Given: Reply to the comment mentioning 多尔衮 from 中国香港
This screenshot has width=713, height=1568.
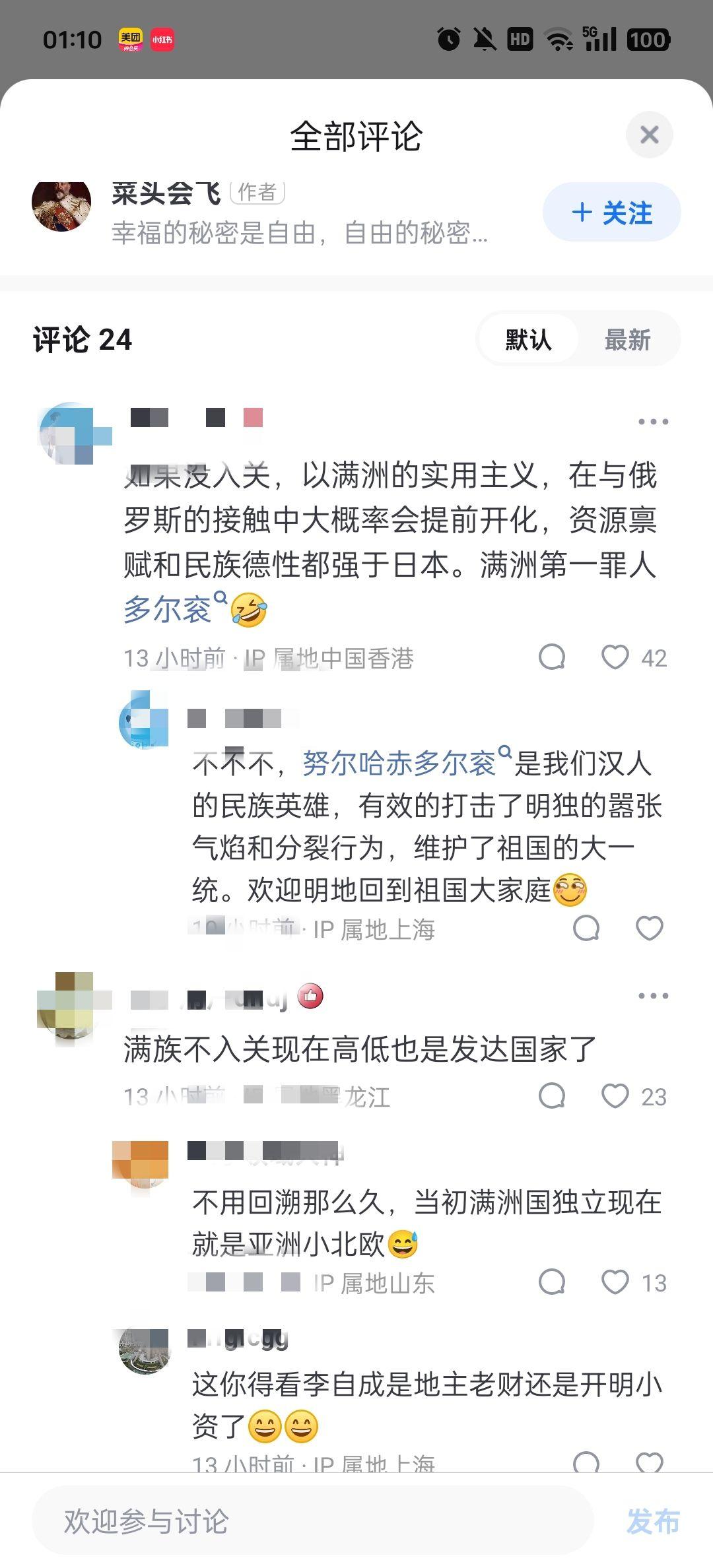Looking at the screenshot, I should point(552,657).
